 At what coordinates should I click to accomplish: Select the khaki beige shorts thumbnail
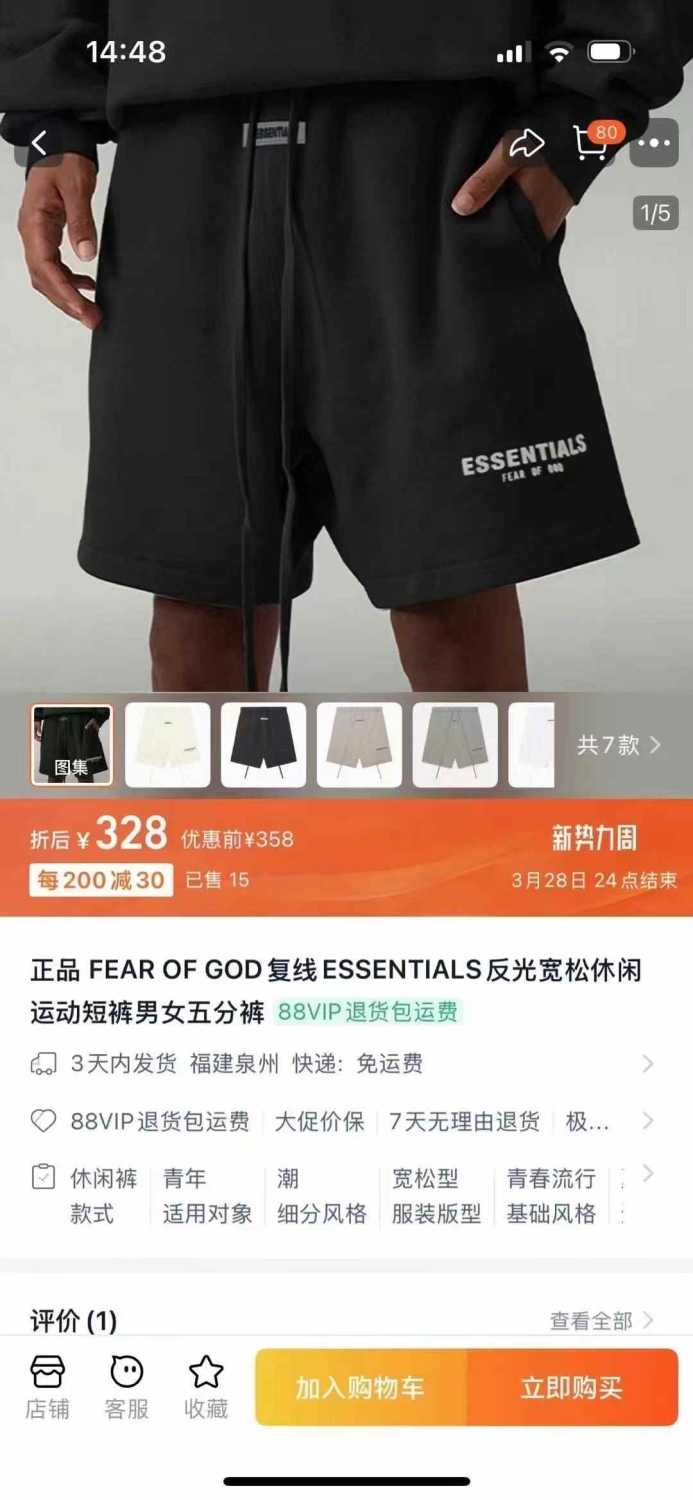pyautogui.click(x=360, y=745)
